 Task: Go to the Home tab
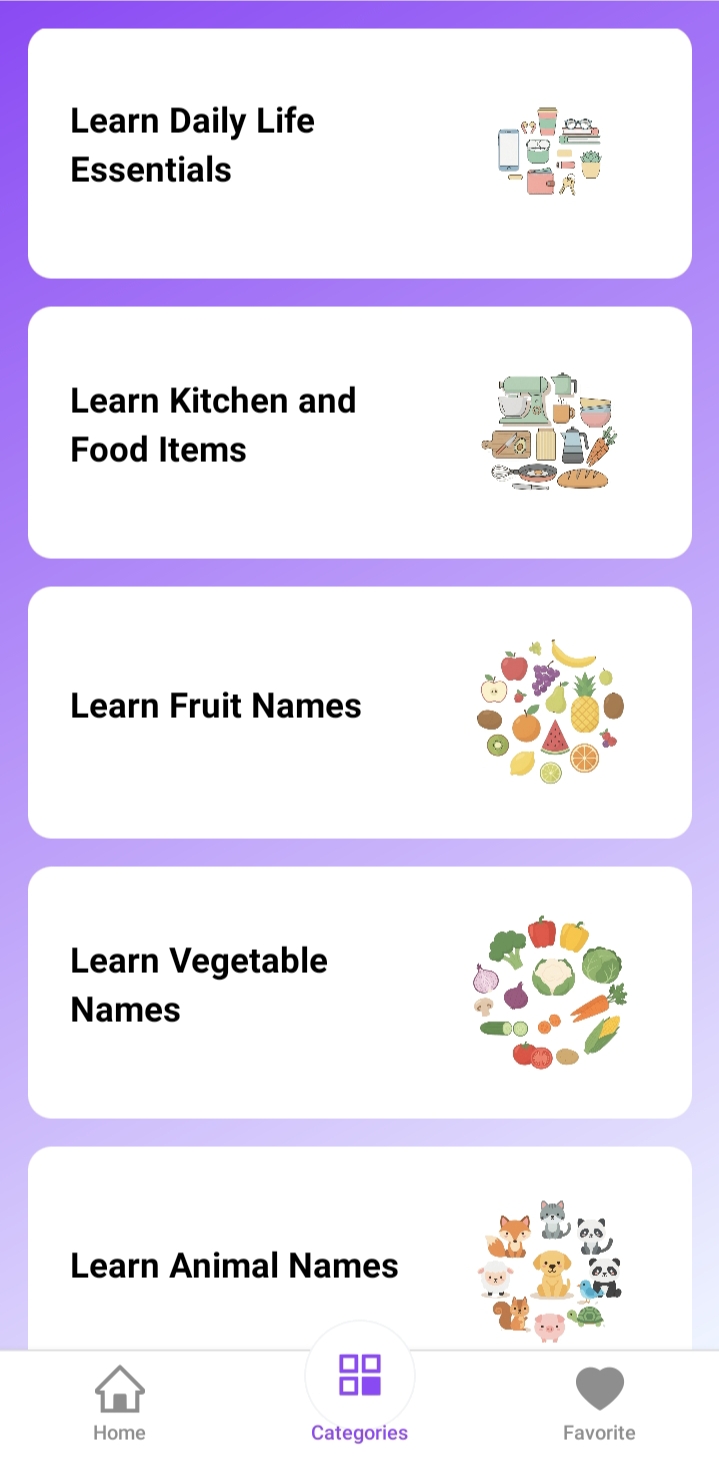tap(119, 1403)
